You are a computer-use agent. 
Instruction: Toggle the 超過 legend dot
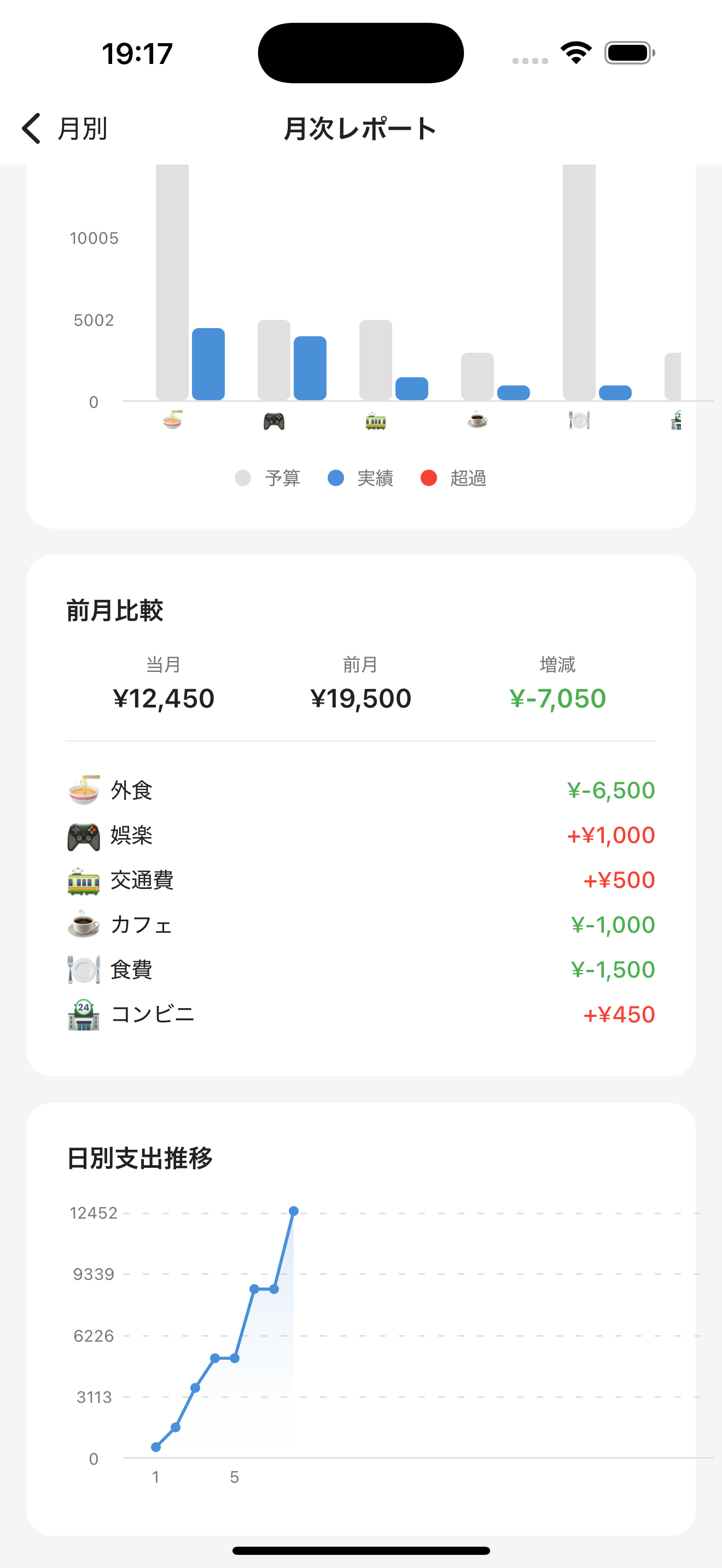pyautogui.click(x=430, y=478)
